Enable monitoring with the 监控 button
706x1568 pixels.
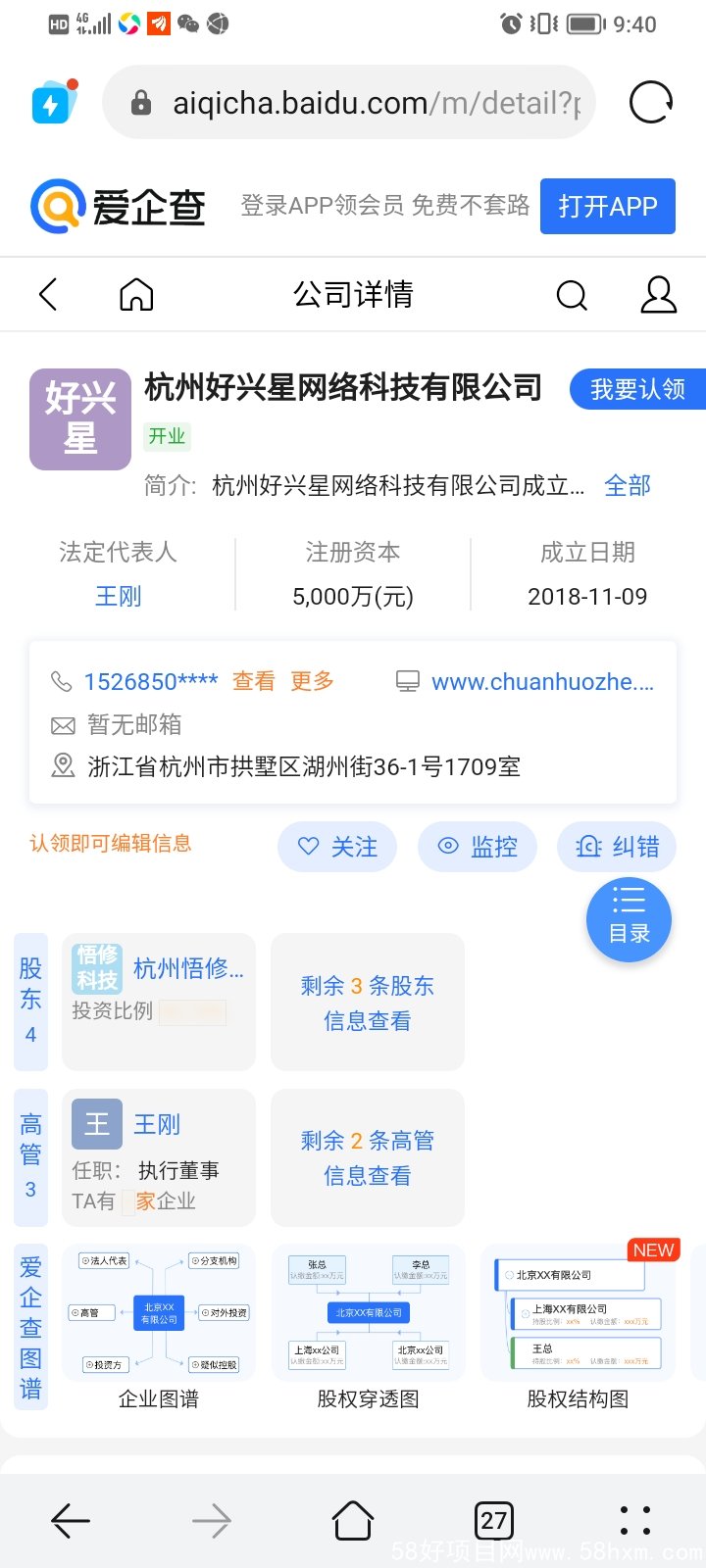478,847
